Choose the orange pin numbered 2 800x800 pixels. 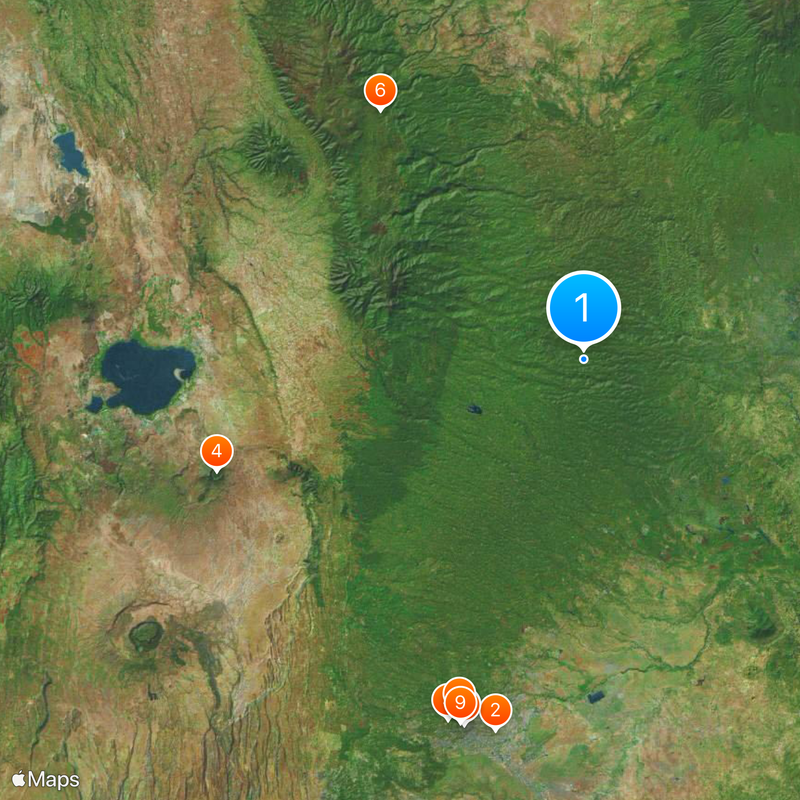click(494, 711)
